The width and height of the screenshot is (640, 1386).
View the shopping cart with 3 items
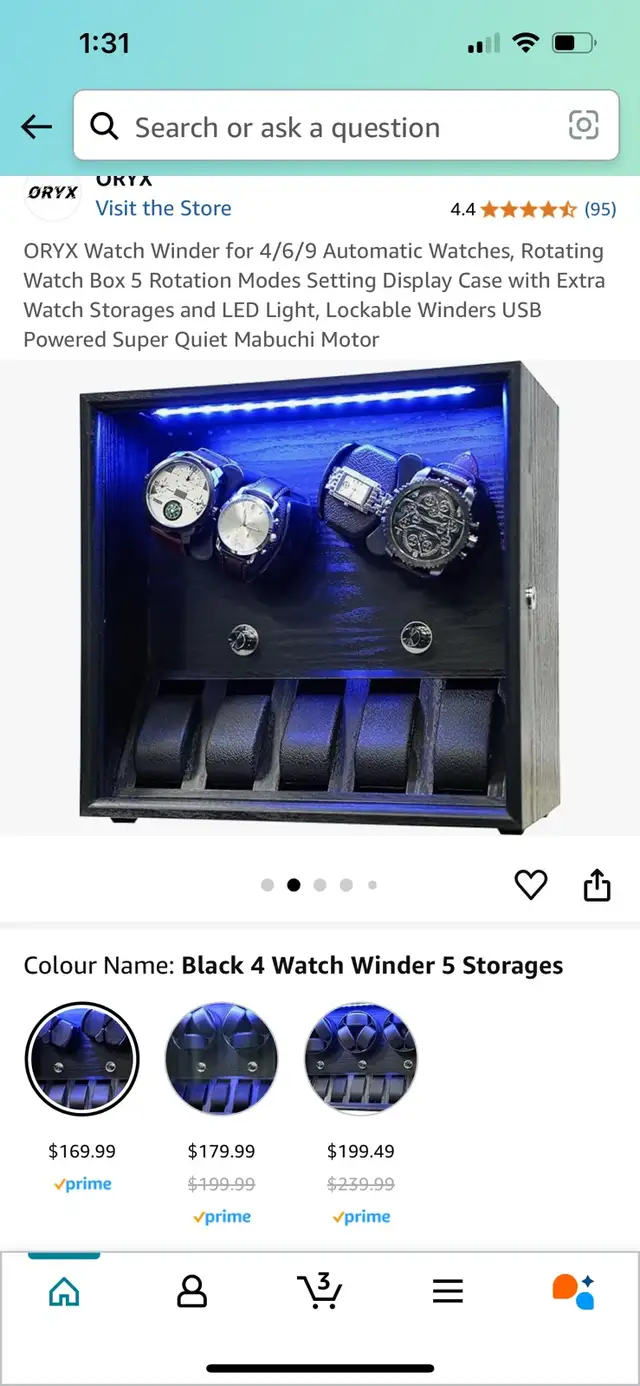pos(320,1290)
